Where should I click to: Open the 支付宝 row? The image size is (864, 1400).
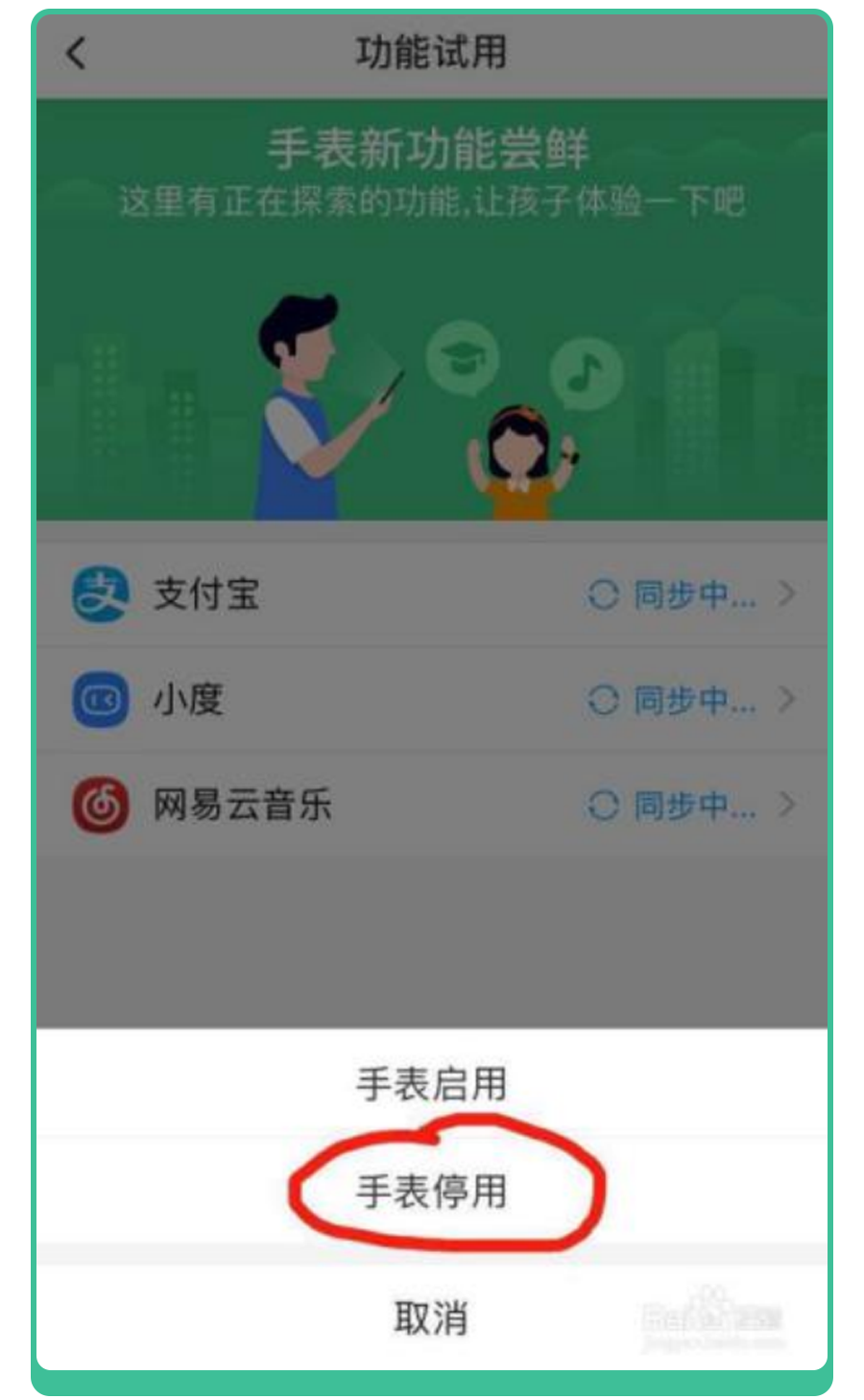pyautogui.click(x=432, y=594)
